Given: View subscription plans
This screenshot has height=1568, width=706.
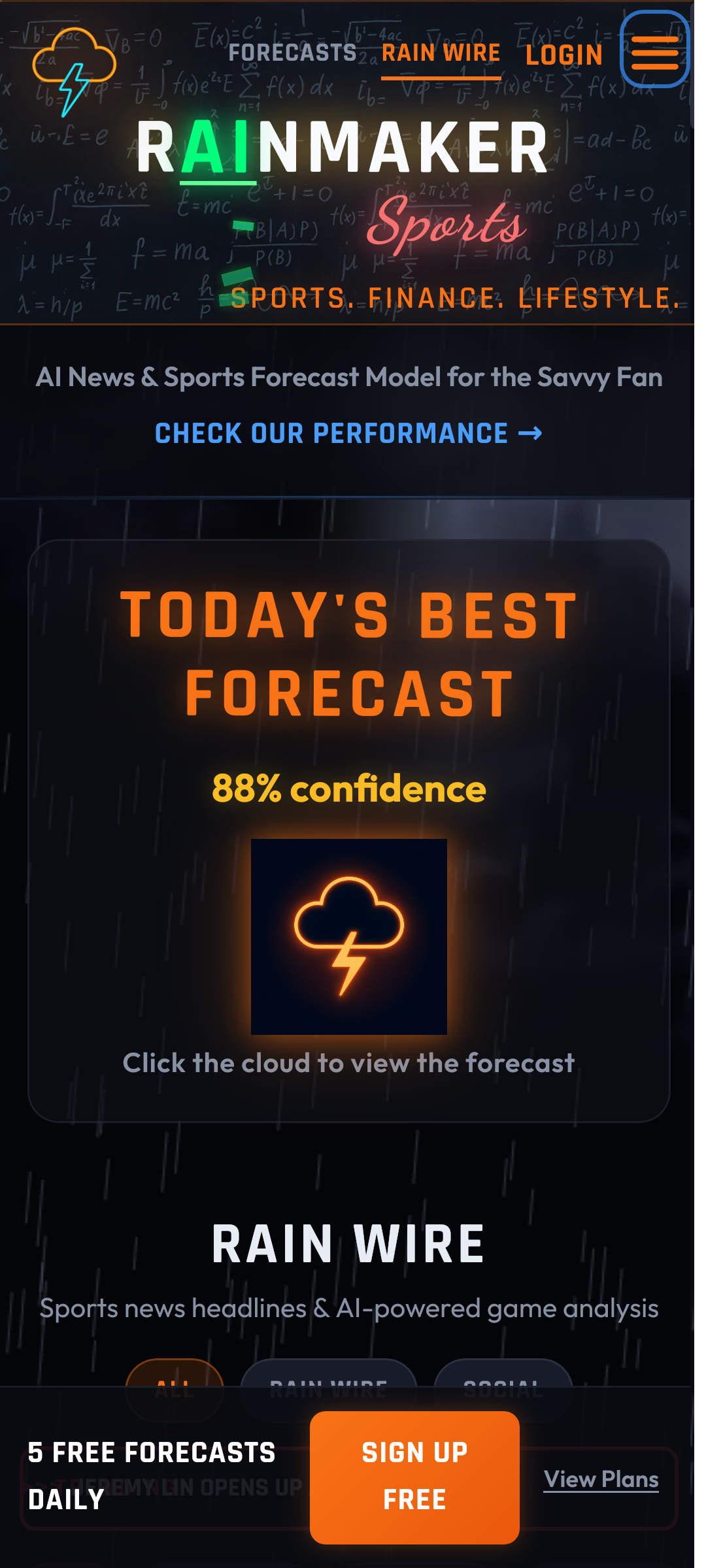Looking at the screenshot, I should tap(601, 1479).
